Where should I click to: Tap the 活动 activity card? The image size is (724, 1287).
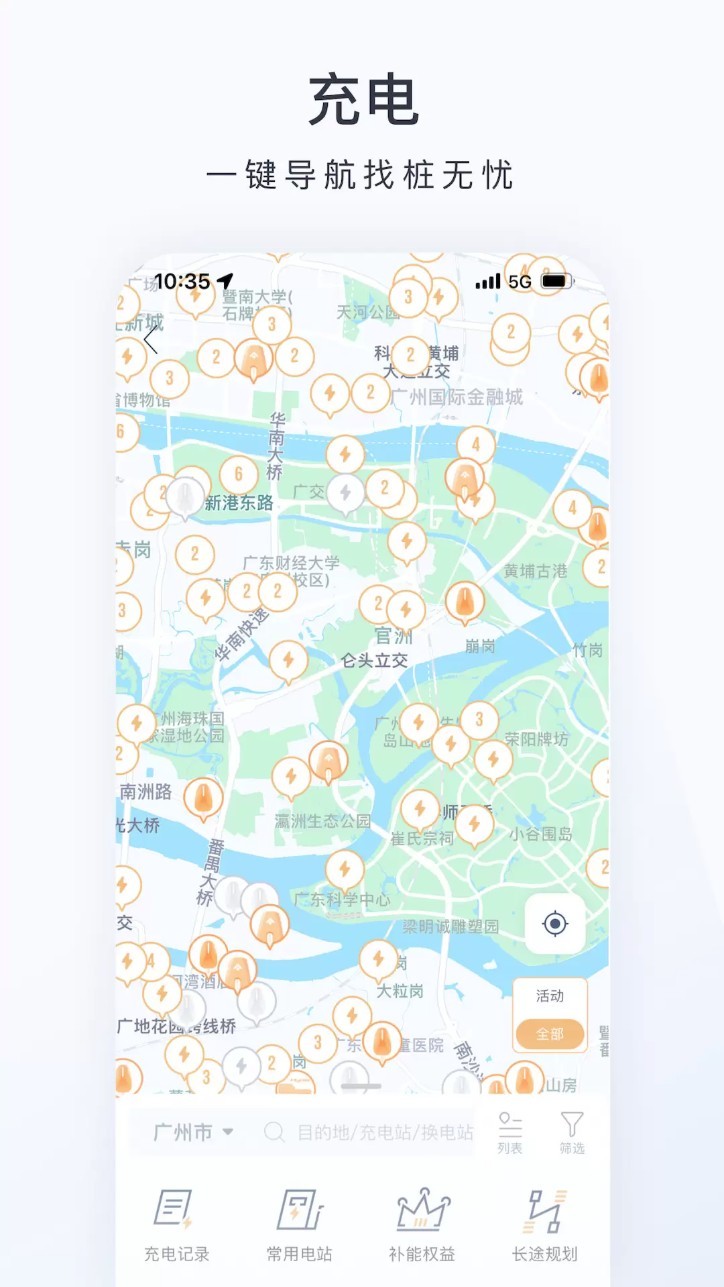548,995
